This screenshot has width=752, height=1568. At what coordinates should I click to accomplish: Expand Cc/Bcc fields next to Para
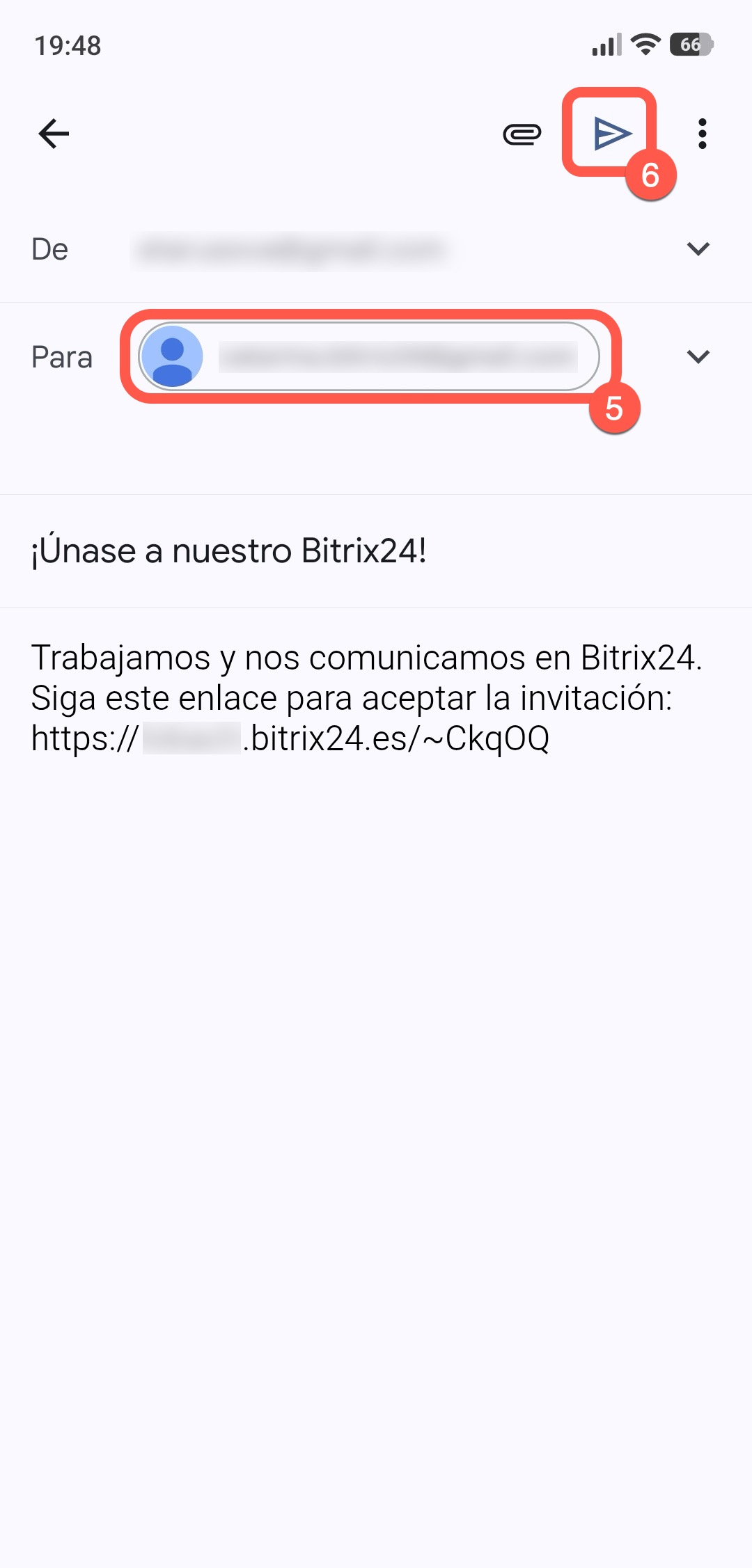coord(698,357)
